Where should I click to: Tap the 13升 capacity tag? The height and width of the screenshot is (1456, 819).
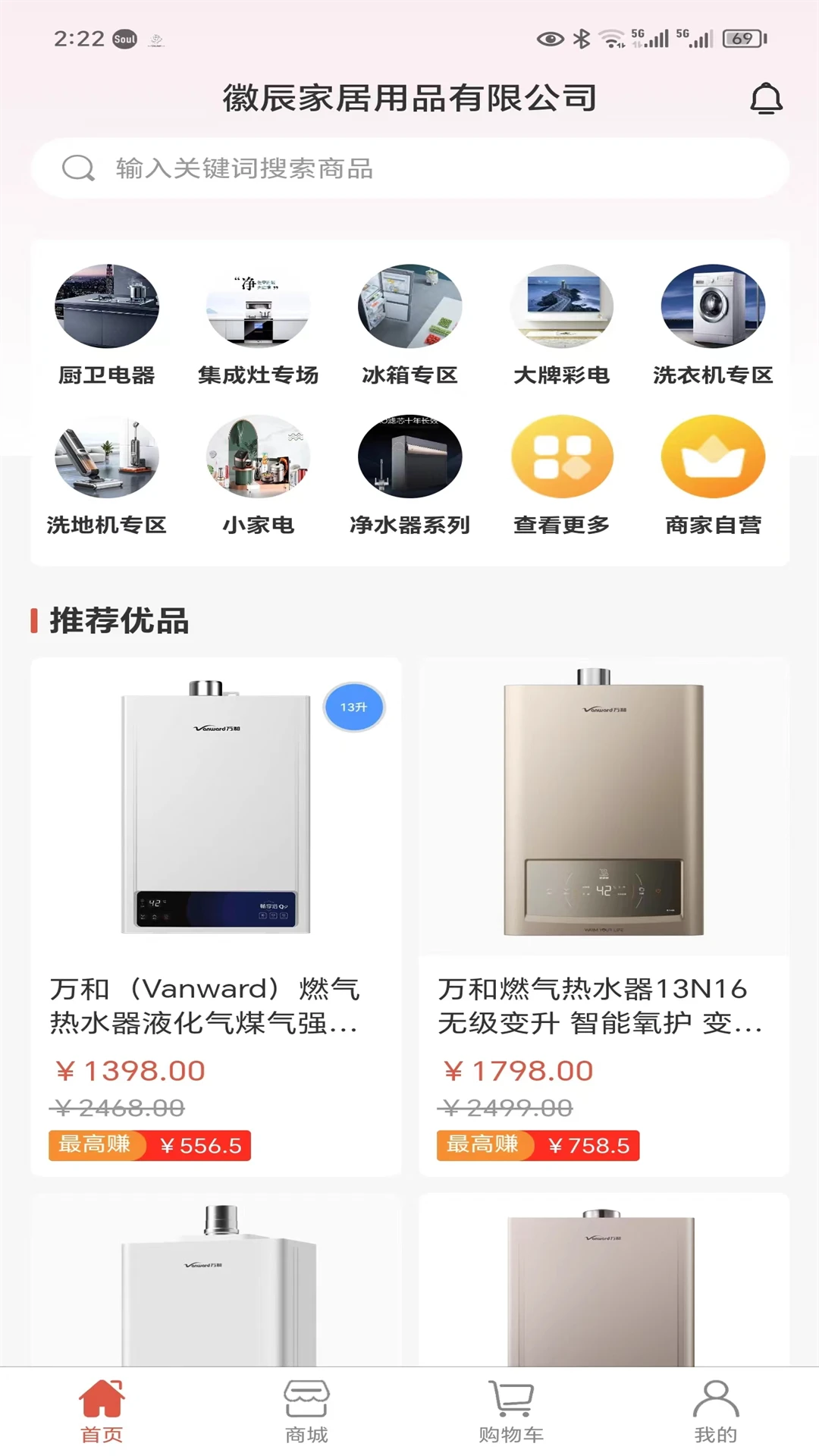click(353, 706)
